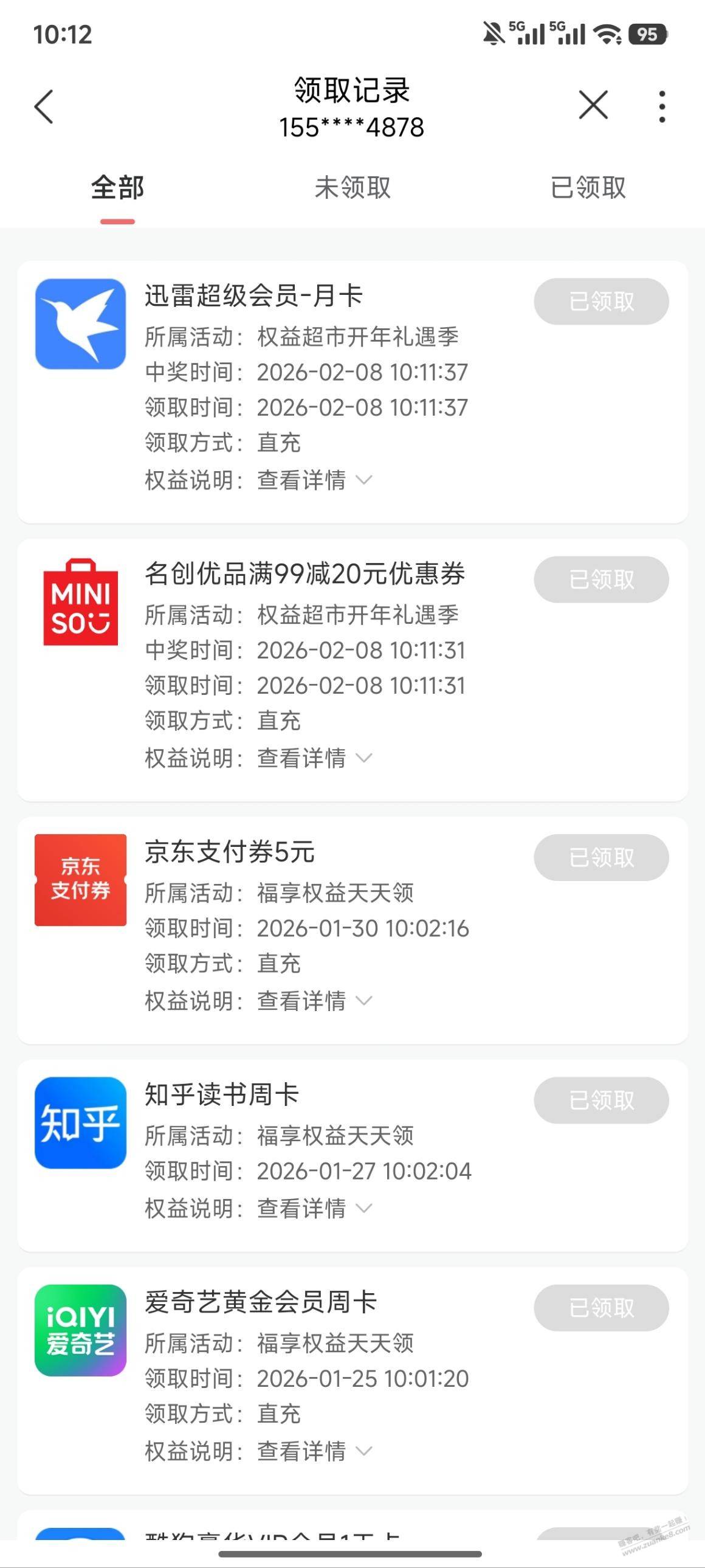Expand 查看详情 for 爱奇艺黄金会员周卡
Image resolution: width=705 pixels, height=1568 pixels.
(x=313, y=1452)
